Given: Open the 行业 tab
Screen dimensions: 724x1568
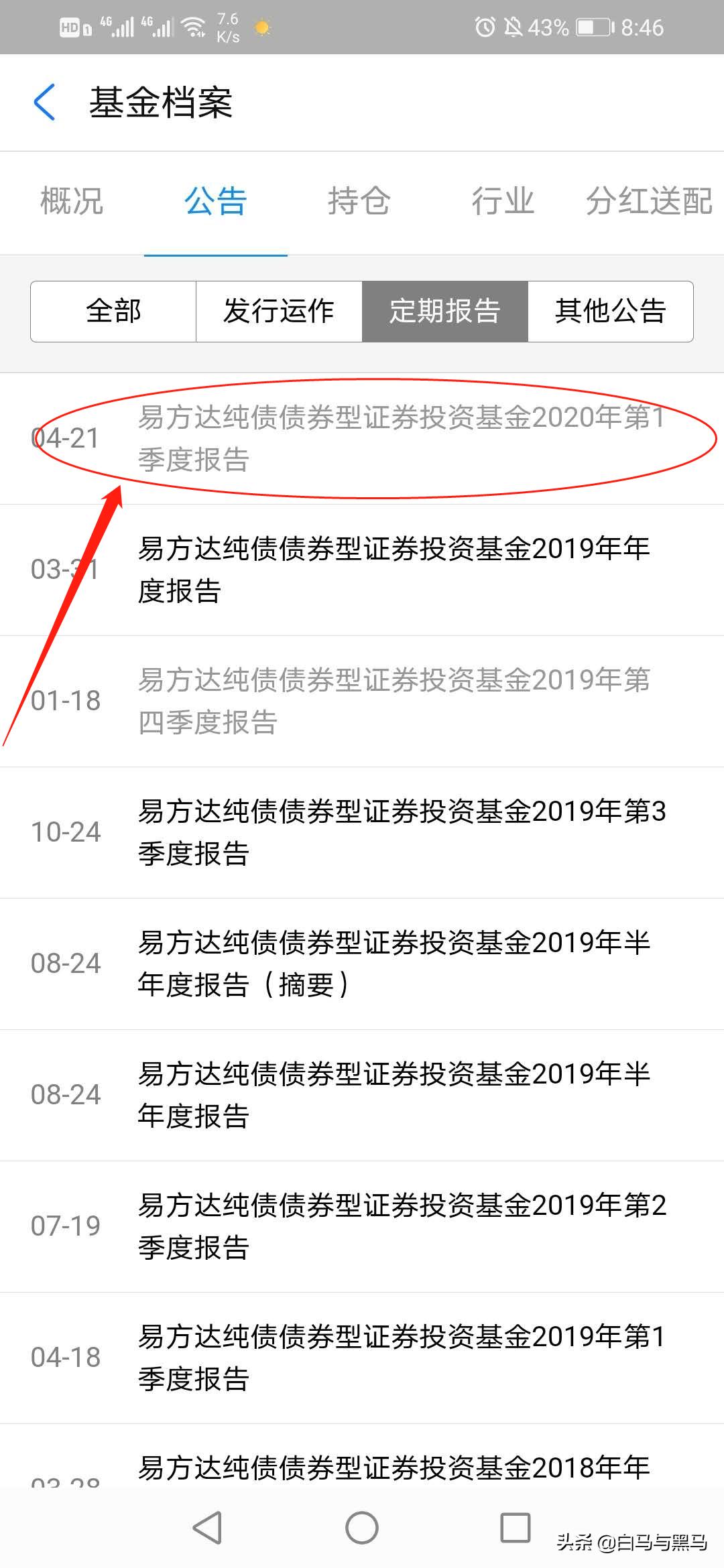Looking at the screenshot, I should point(501,201).
